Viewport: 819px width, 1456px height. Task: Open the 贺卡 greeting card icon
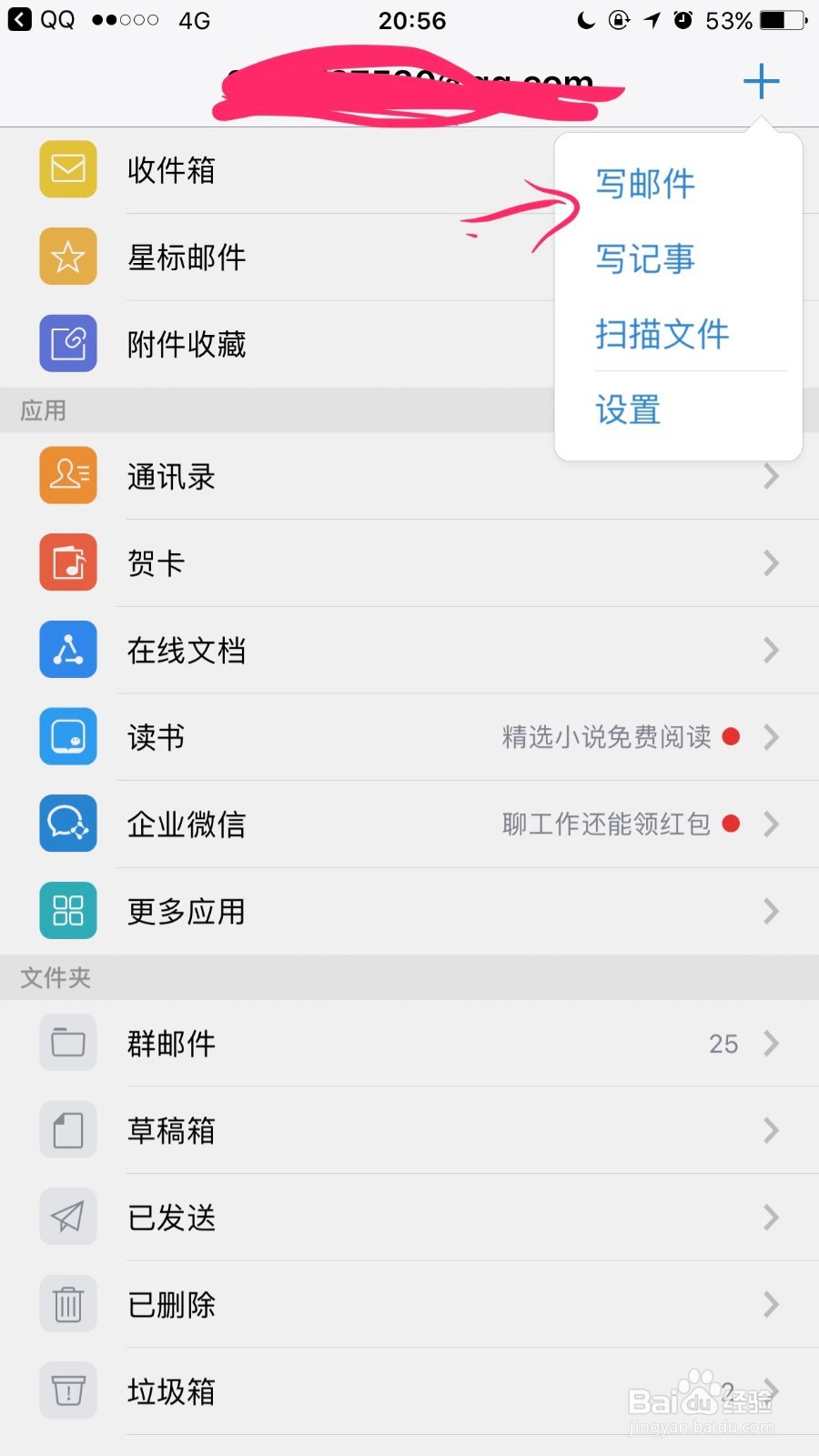click(67, 562)
